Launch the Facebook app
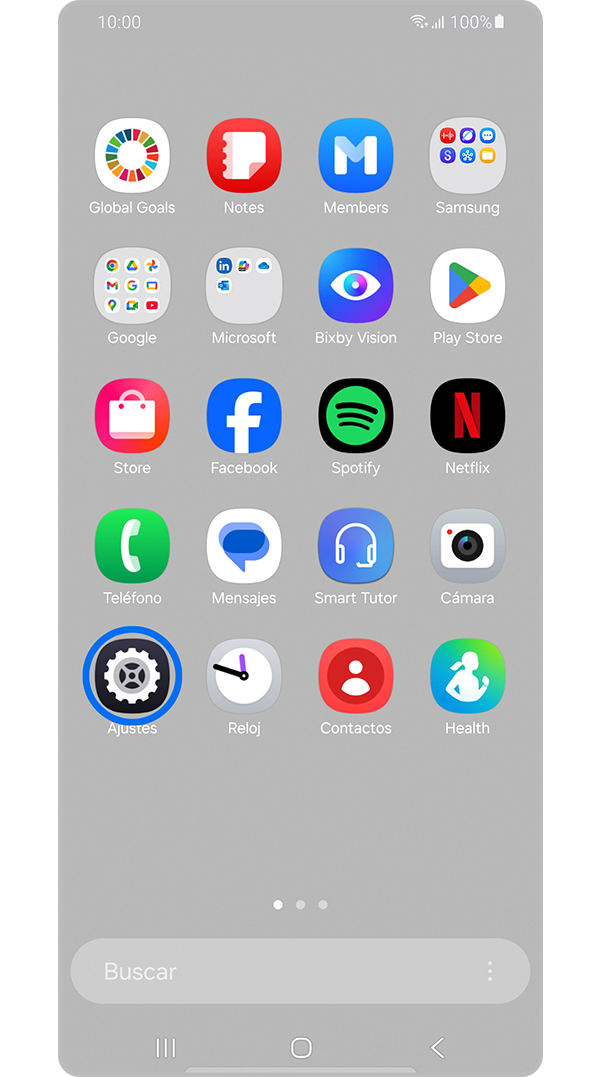This screenshot has width=600, height=1077. click(x=244, y=415)
